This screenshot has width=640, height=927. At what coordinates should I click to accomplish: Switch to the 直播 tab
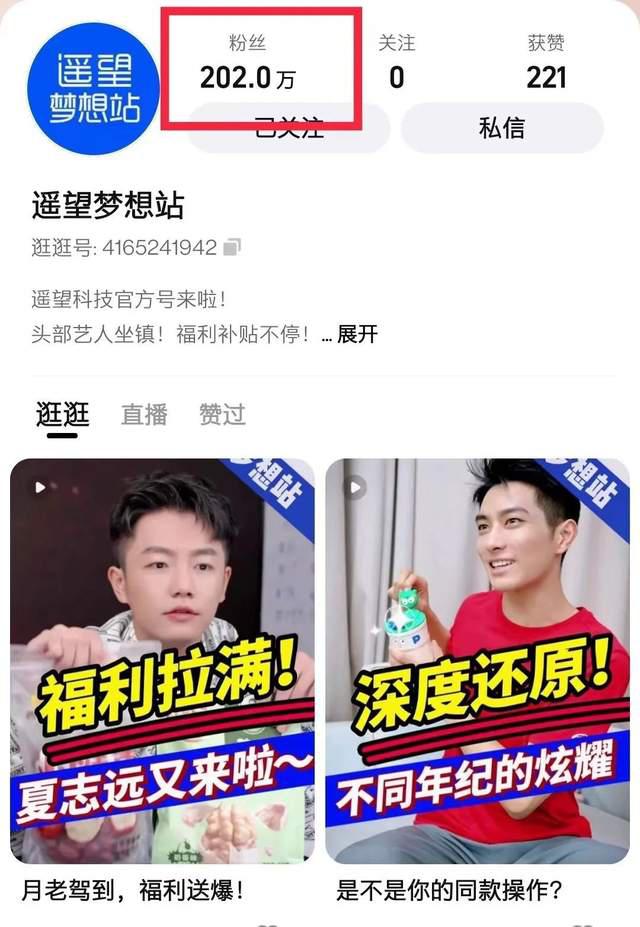point(144,414)
